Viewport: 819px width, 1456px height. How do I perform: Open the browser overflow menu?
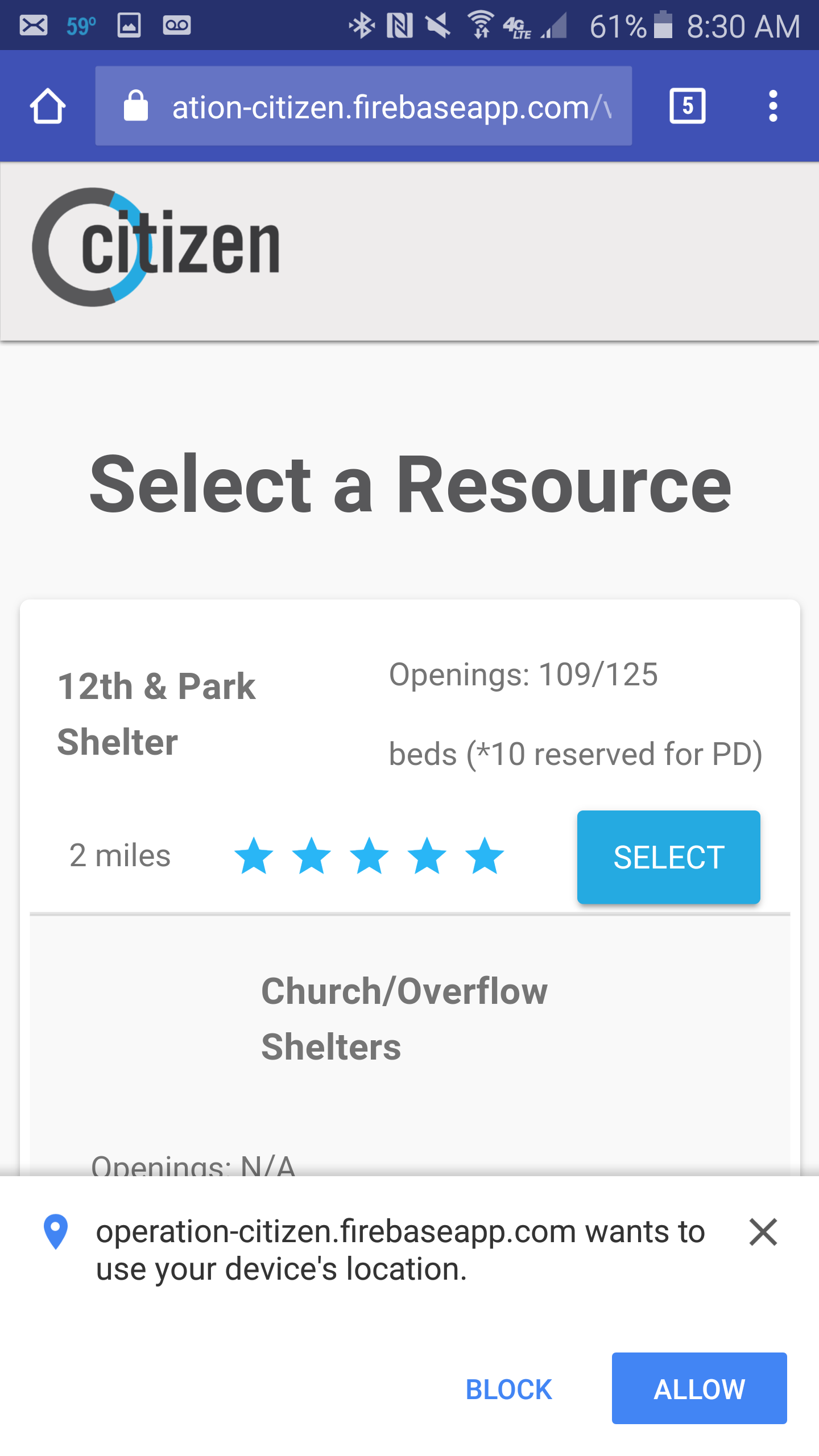click(772, 106)
